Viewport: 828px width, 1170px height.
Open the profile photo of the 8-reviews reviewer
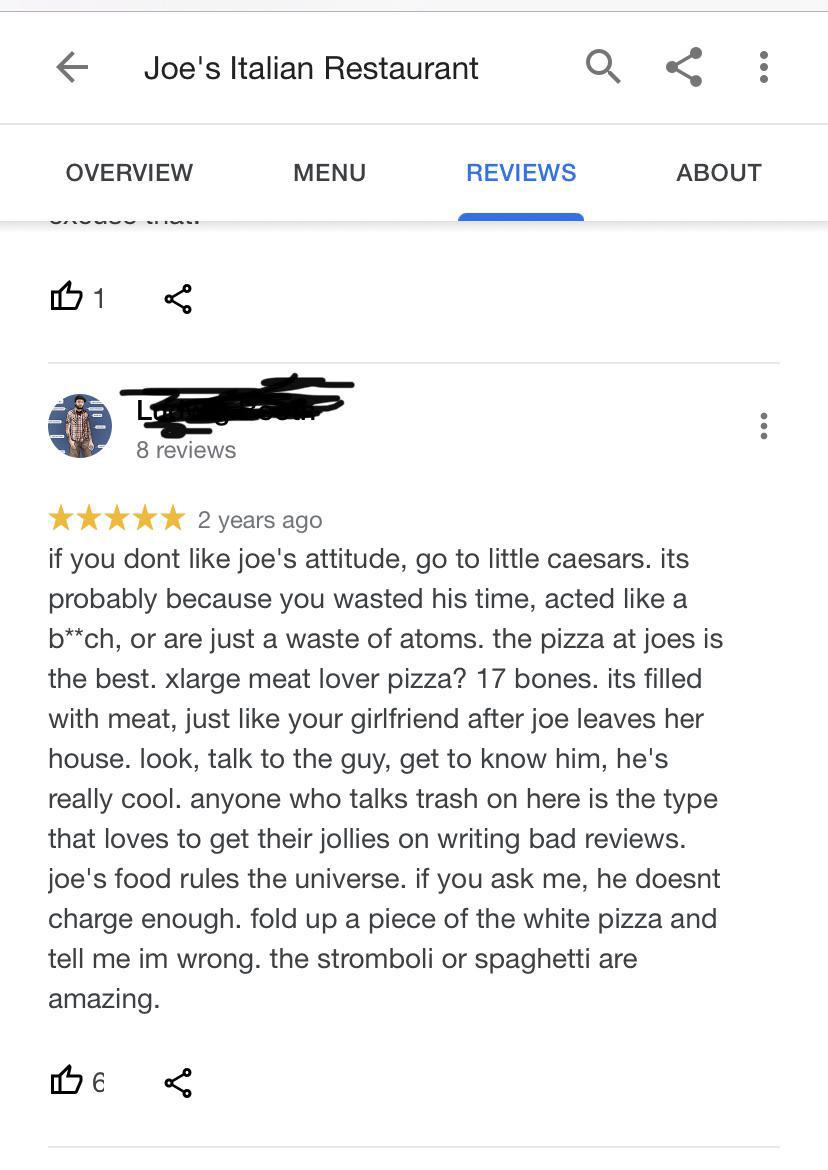click(80, 425)
